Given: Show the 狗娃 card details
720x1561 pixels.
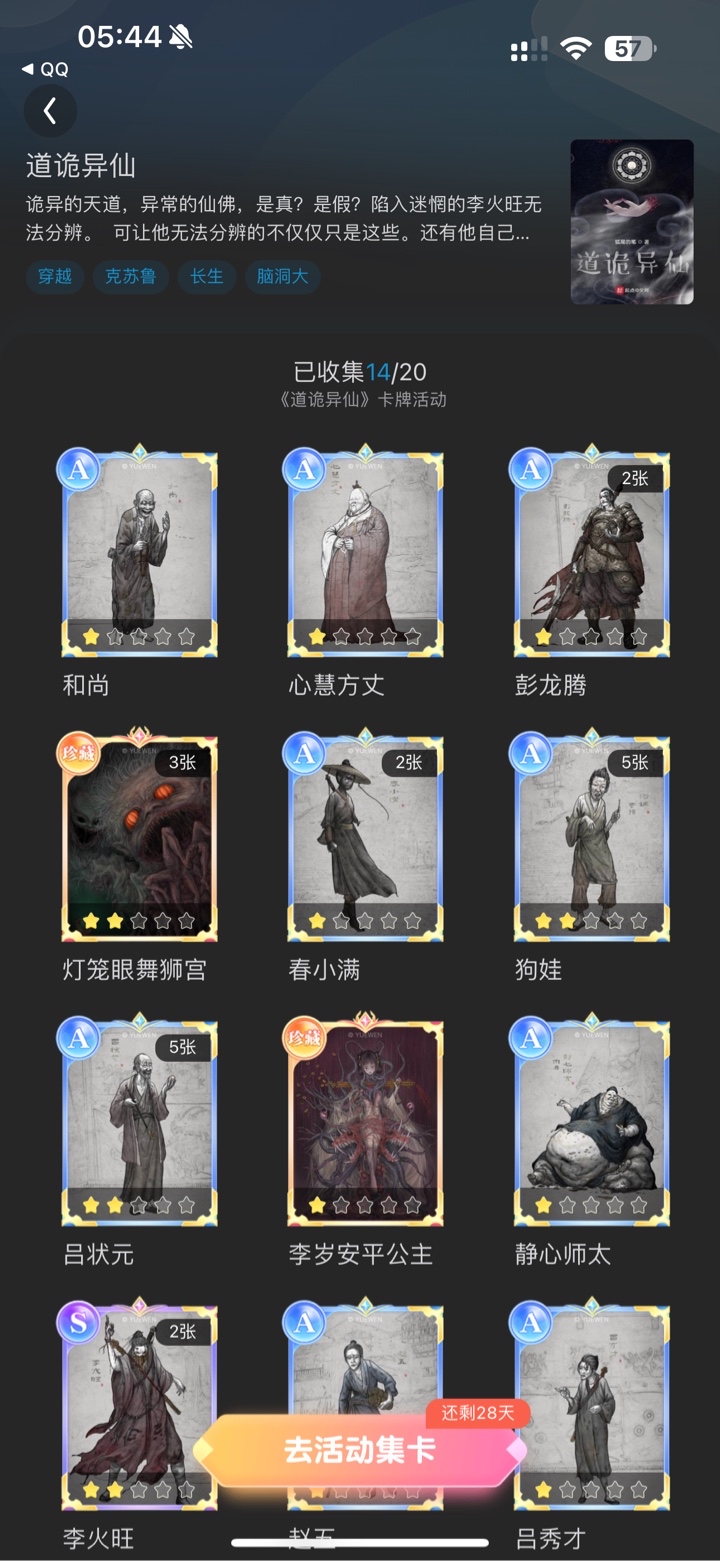Looking at the screenshot, I should tap(591, 837).
